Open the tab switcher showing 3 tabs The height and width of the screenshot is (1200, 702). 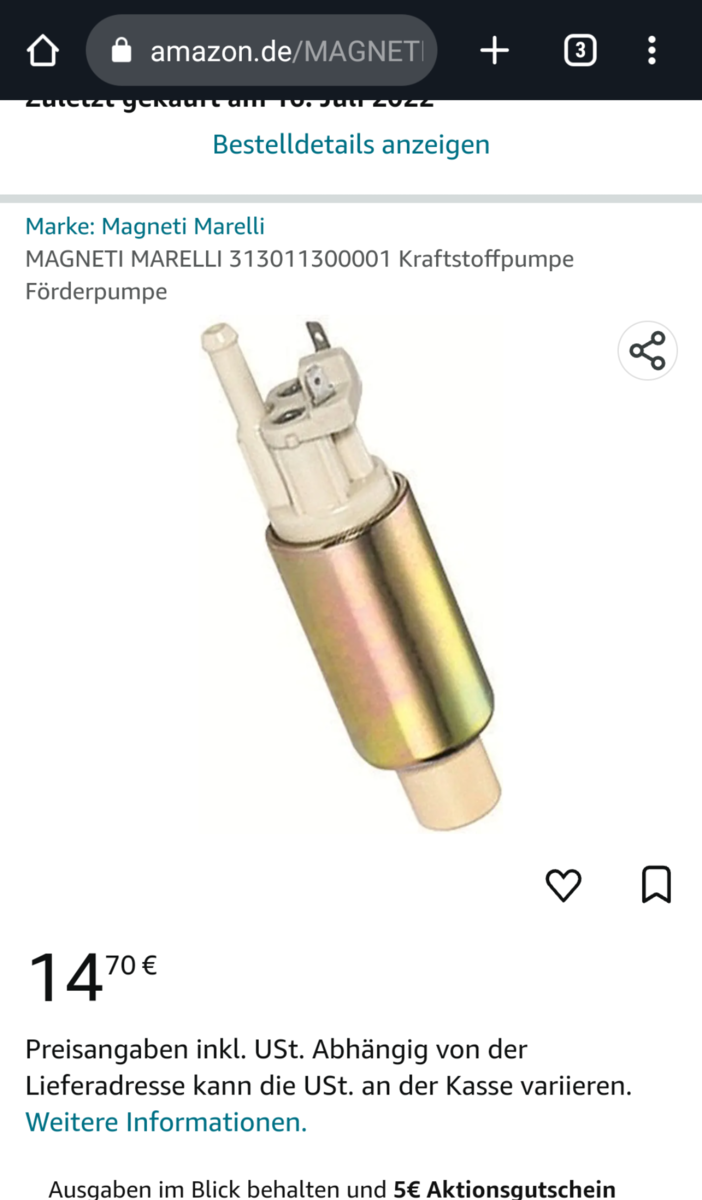[580, 50]
